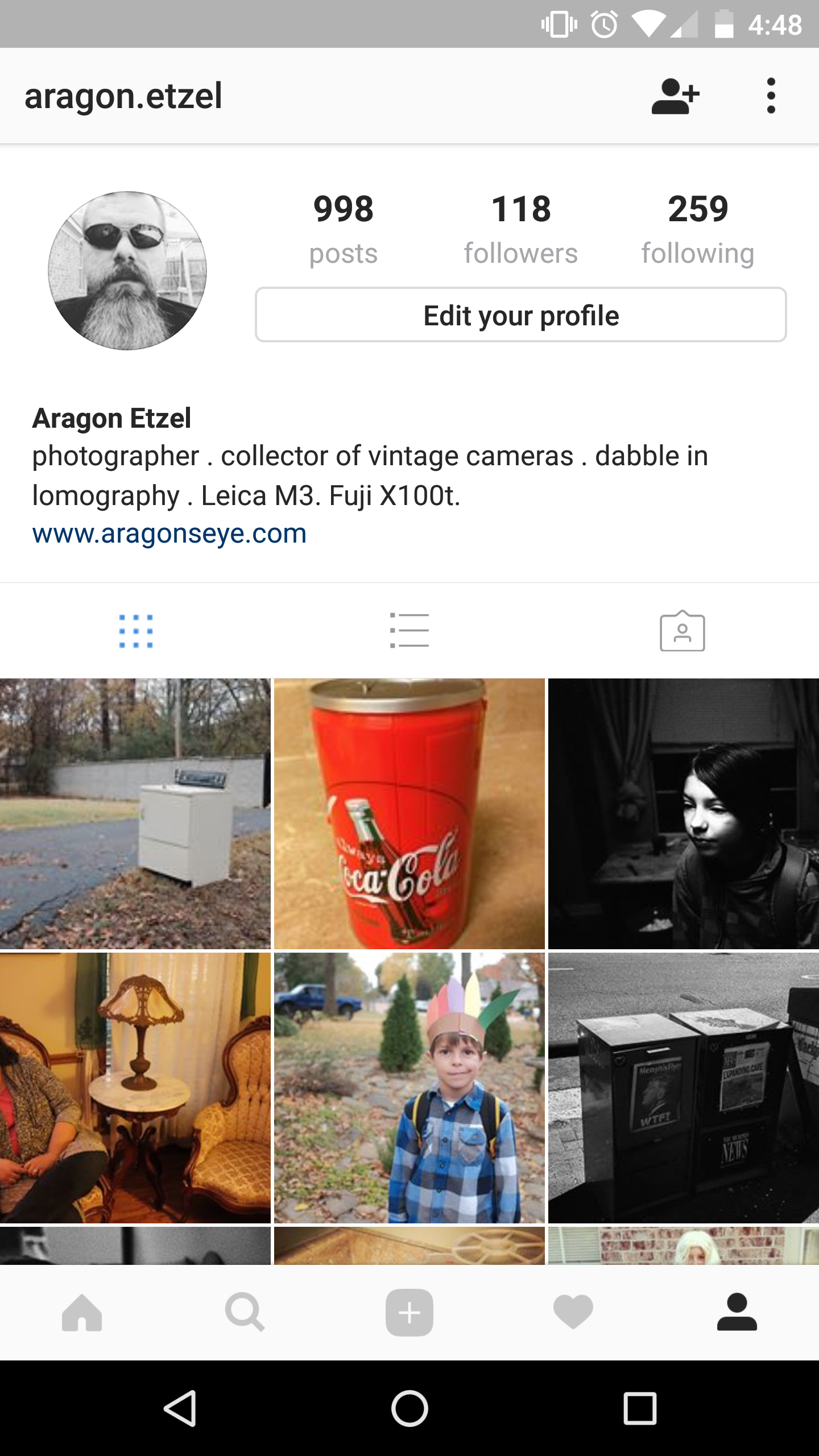Viewport: 819px width, 1456px height.
Task: Switch to list view tab
Action: click(409, 630)
